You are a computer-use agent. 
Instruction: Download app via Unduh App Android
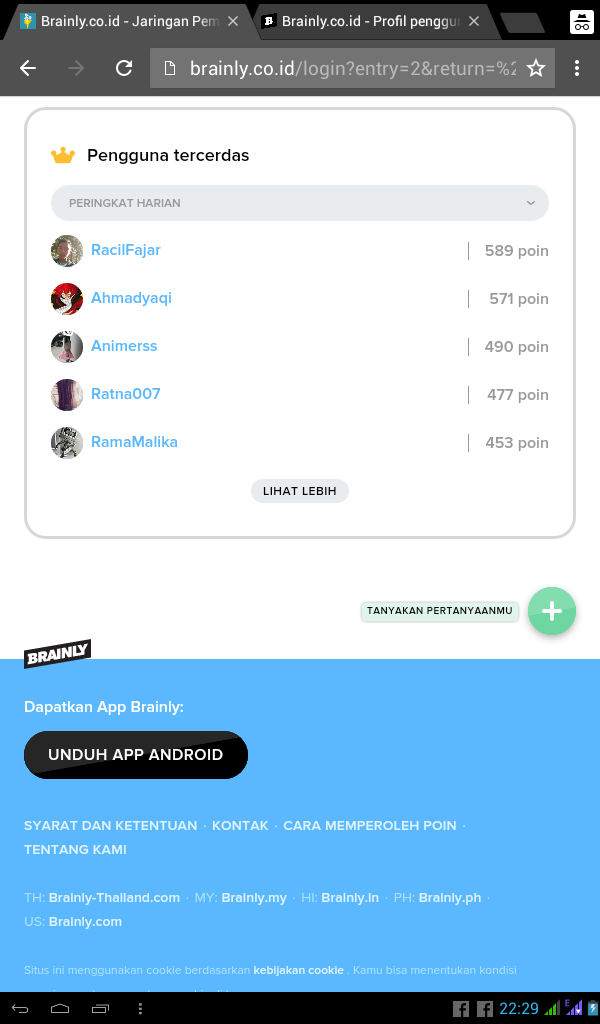tap(136, 755)
